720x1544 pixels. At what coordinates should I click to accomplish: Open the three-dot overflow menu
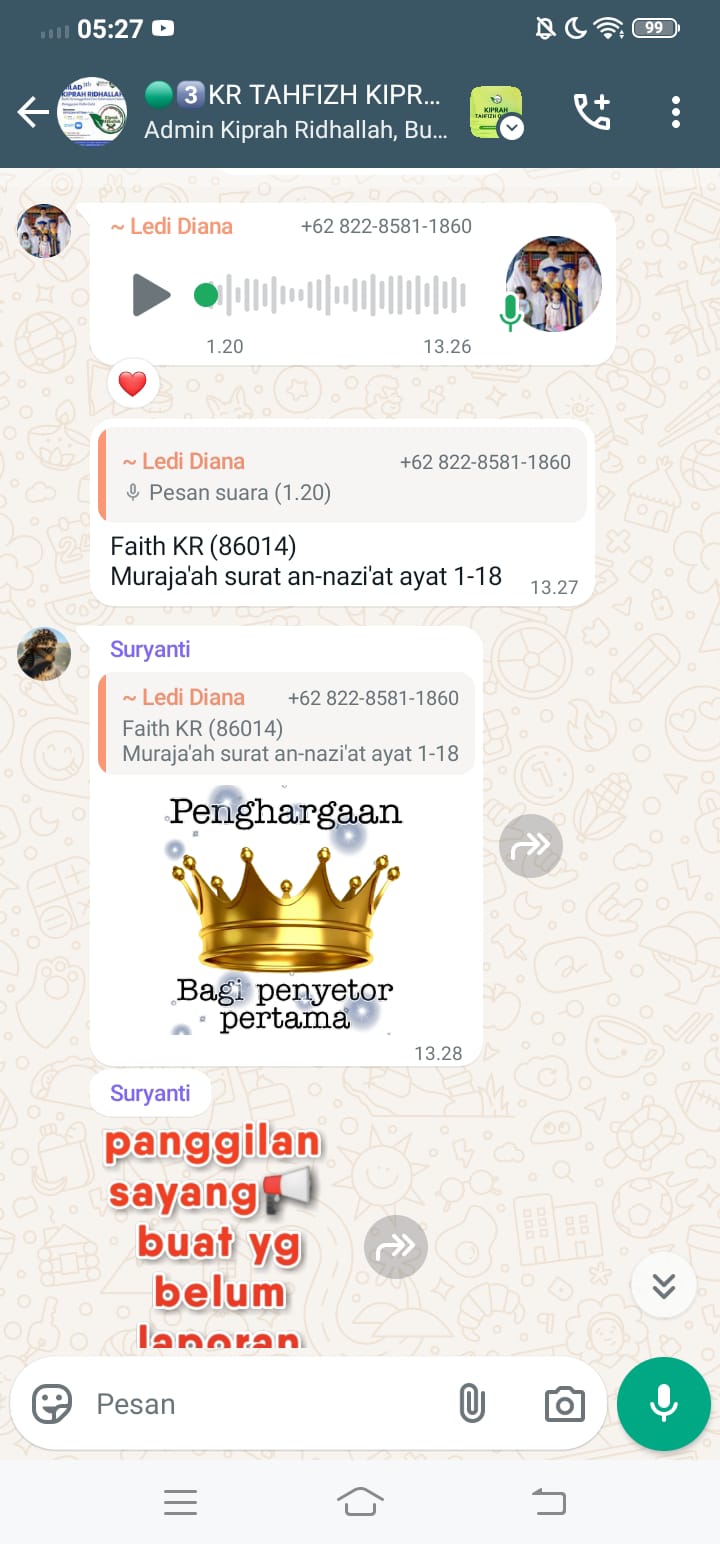click(x=676, y=112)
